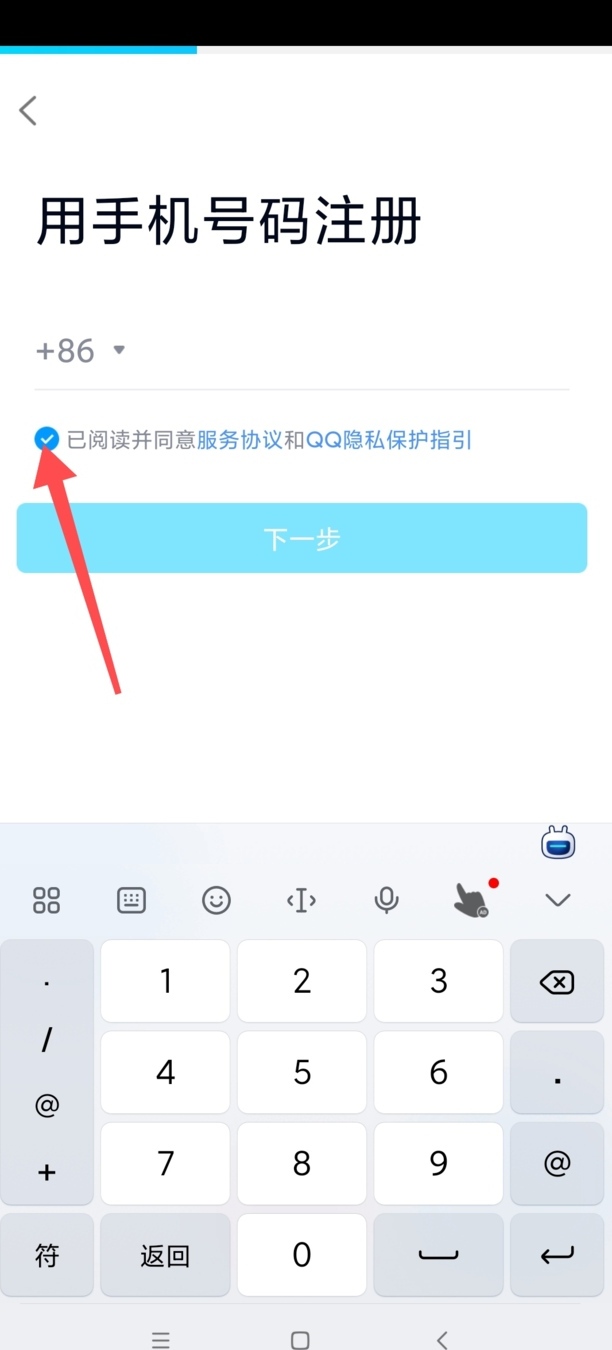Uncheck the agreement checkbox

pos(46,439)
